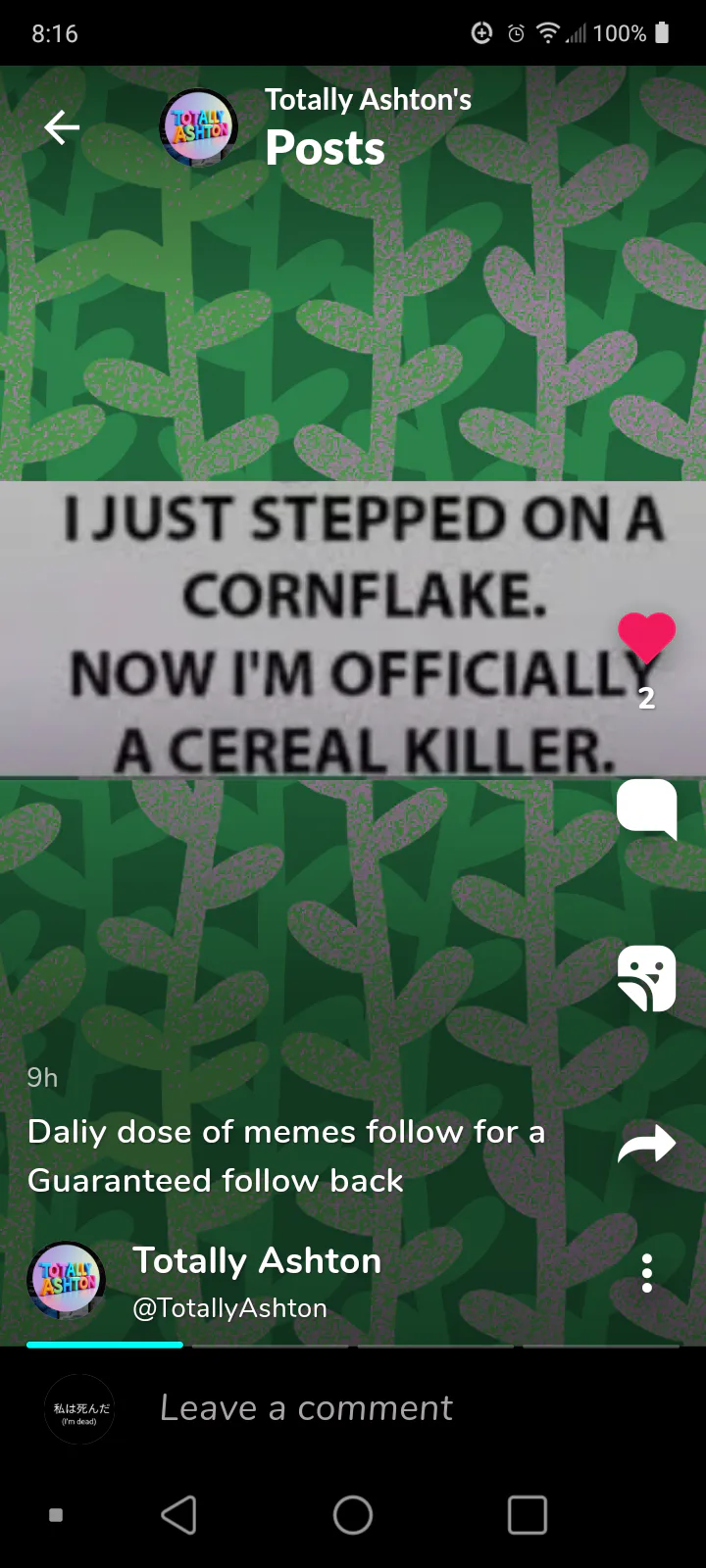Tap the system home button

click(353, 1515)
